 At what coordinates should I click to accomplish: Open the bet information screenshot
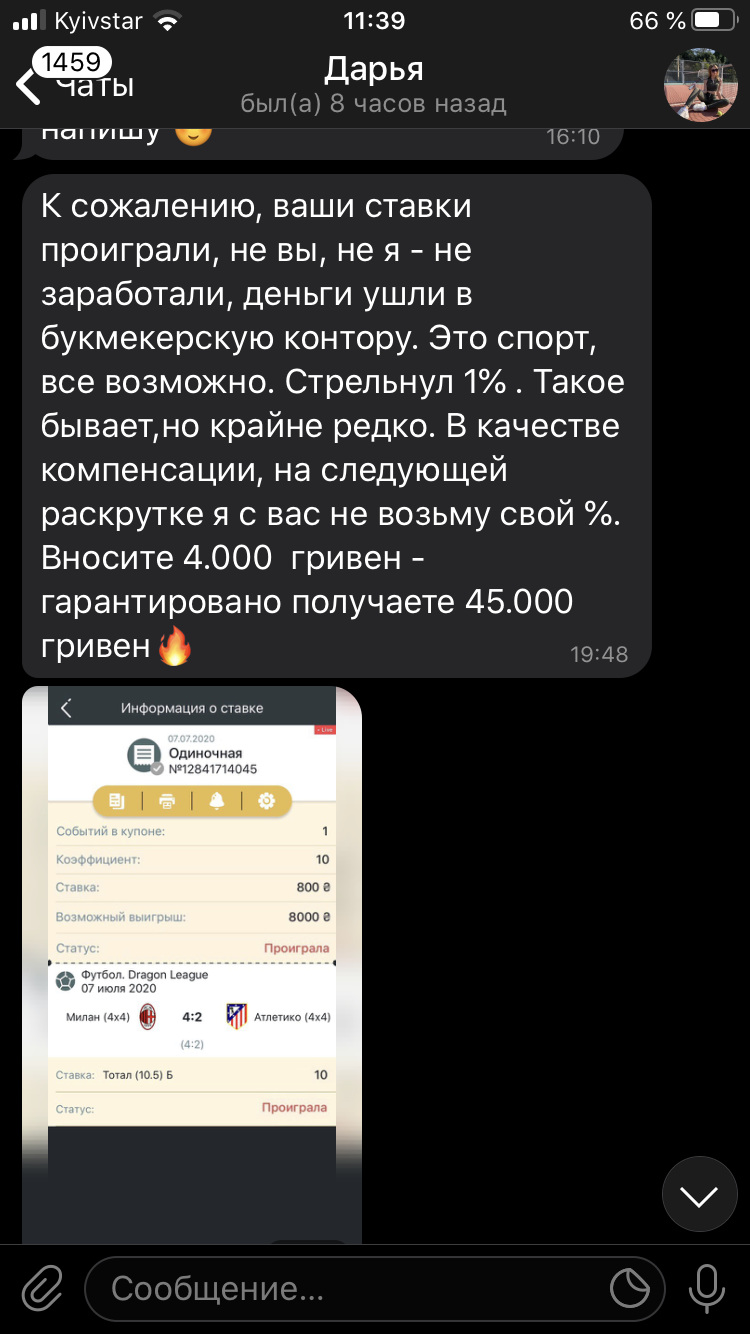pyautogui.click(x=192, y=964)
